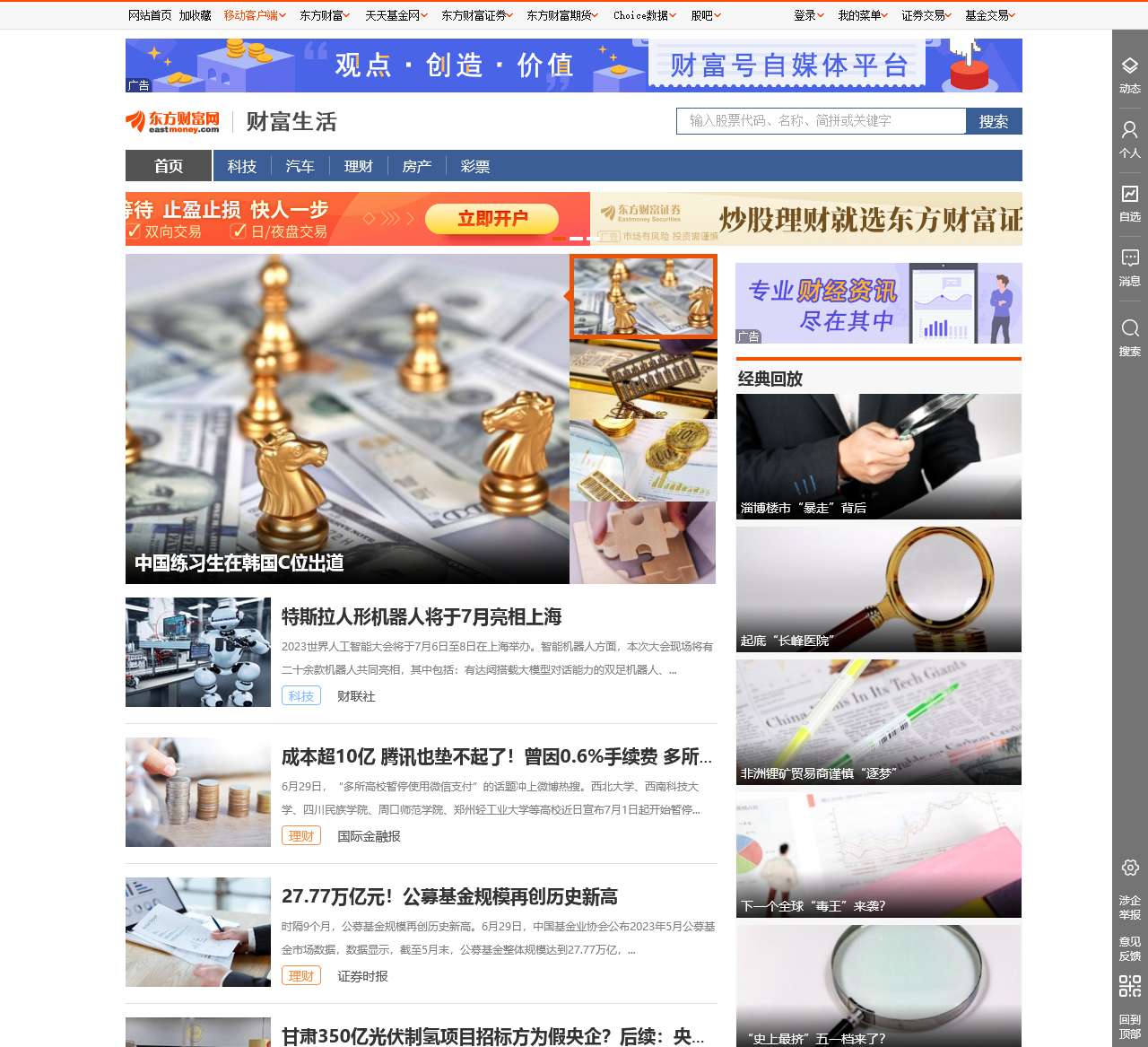The height and width of the screenshot is (1047, 1148).
Task: Tap the stock search input field
Action: [820, 121]
